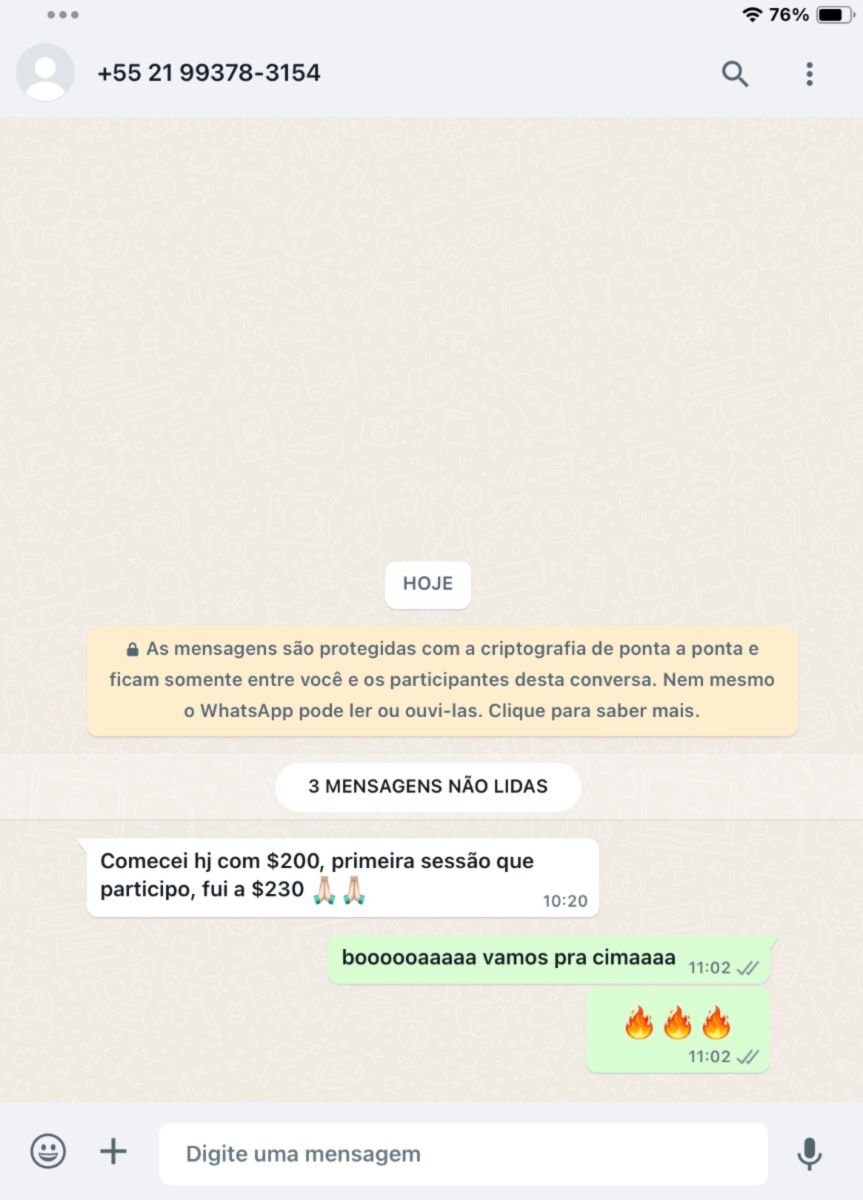Open the emoji picker
This screenshot has width=863, height=1200.
48,1152
